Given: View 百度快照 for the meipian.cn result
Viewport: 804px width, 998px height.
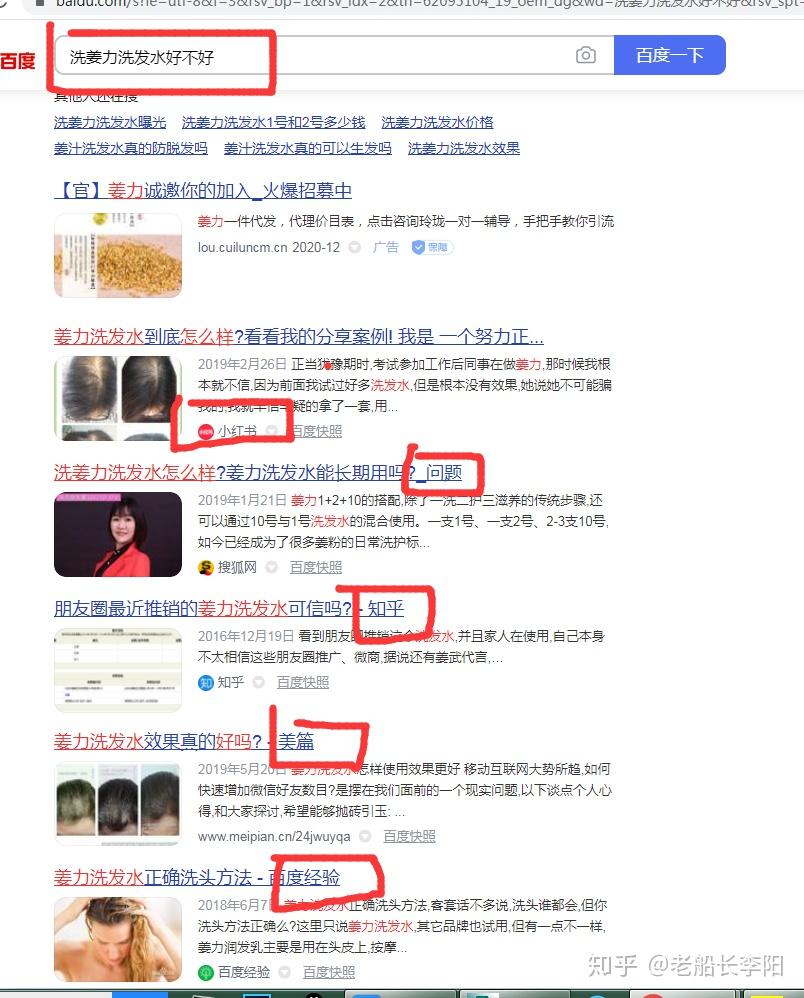Looking at the screenshot, I should point(410,836).
